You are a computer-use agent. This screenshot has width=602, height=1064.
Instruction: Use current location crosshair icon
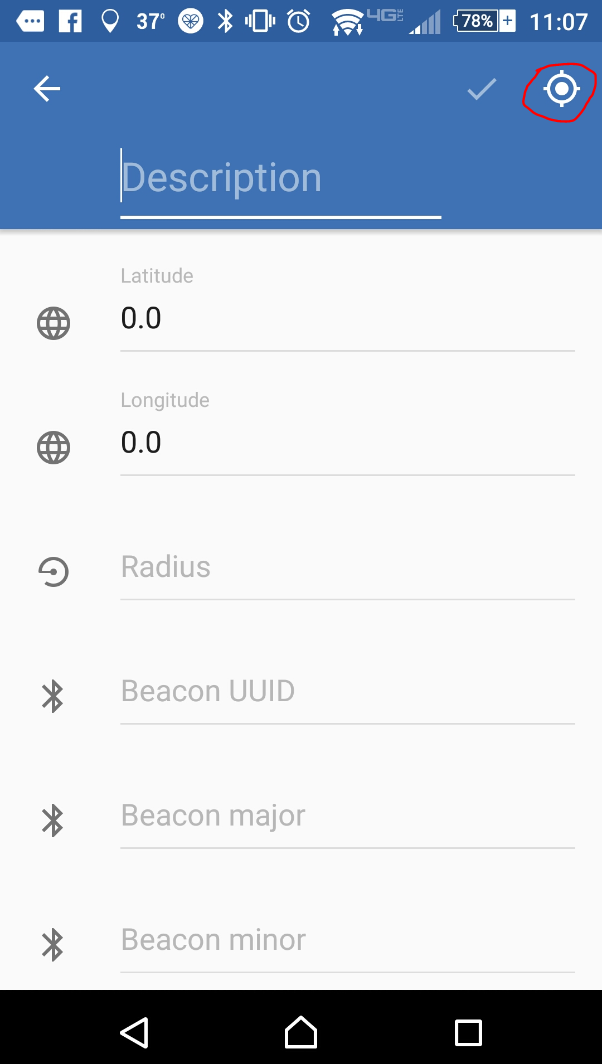(x=562, y=90)
